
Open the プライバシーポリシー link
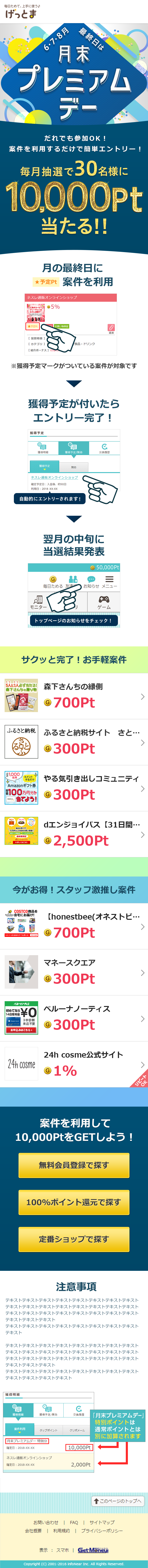(102, 1530)
